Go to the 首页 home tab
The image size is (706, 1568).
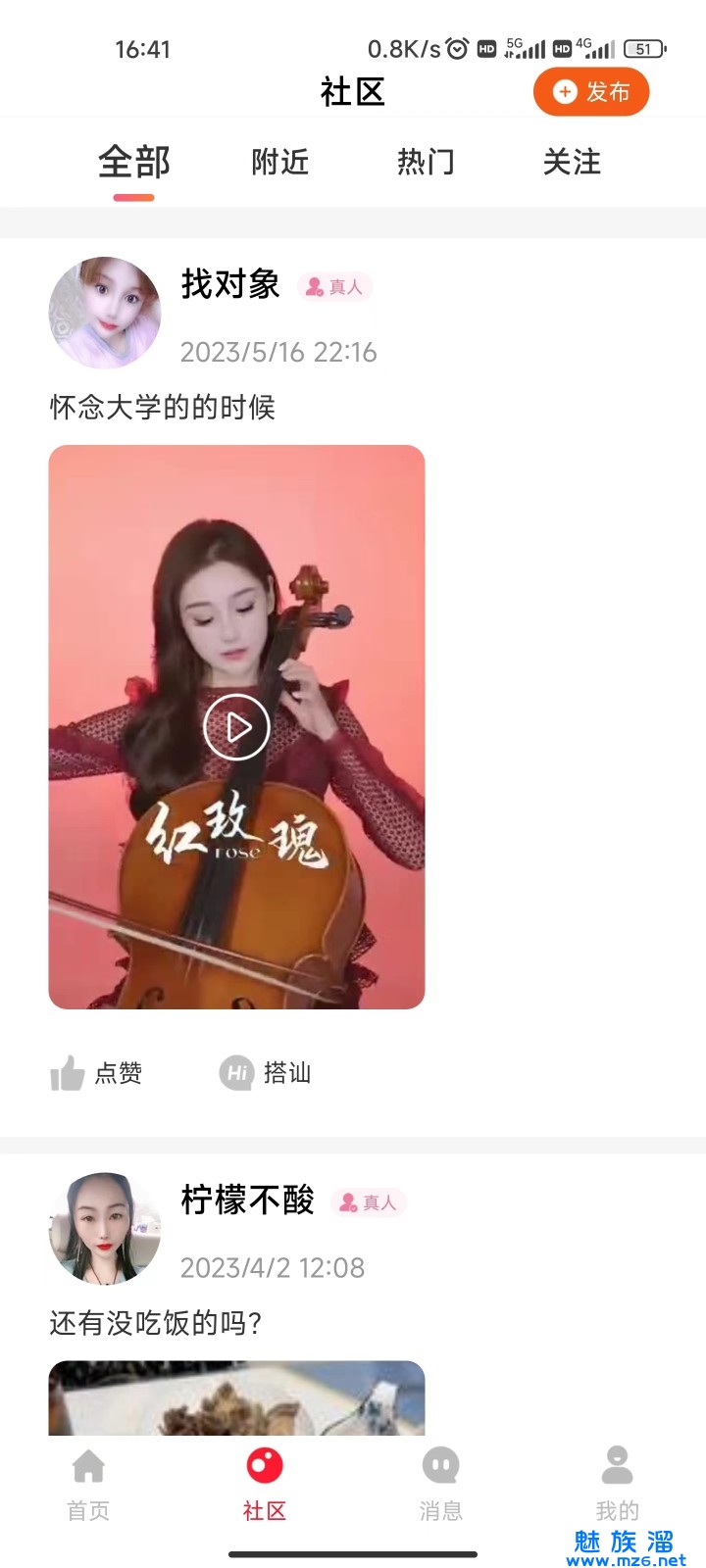(x=88, y=1485)
